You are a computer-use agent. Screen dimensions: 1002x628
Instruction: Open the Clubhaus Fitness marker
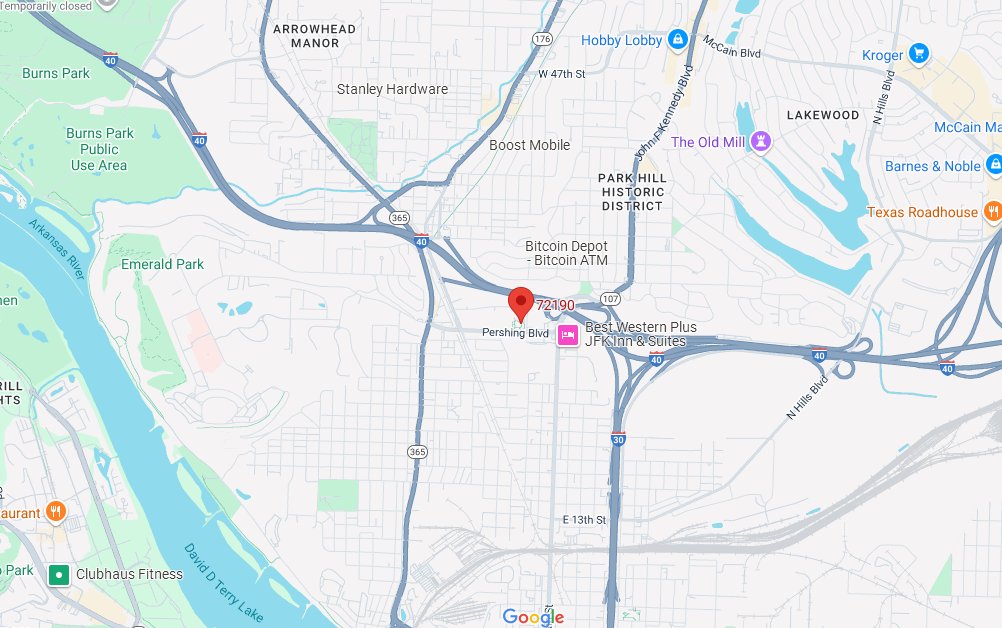click(x=59, y=574)
